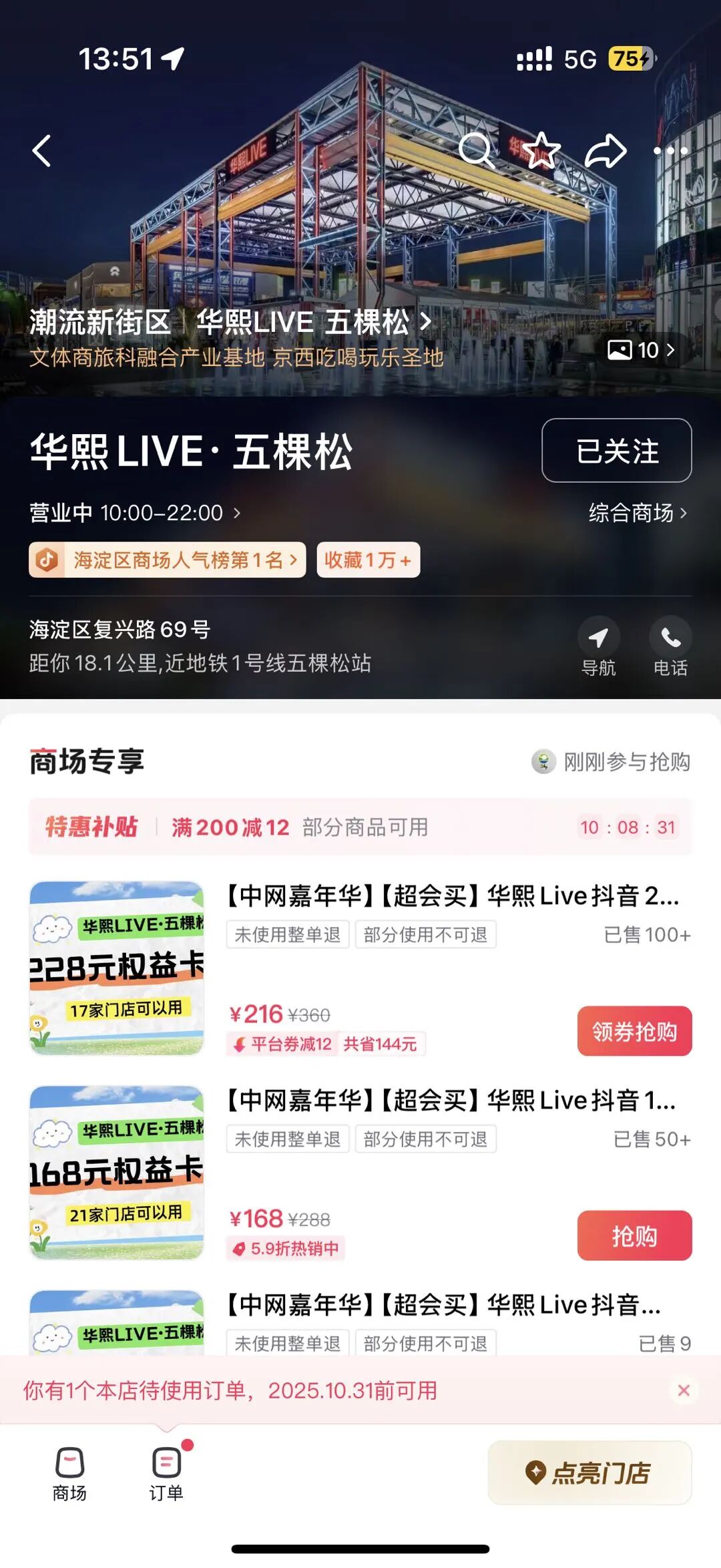Open the three-dot overflow menu
The image size is (721, 1568).
pyautogui.click(x=670, y=151)
